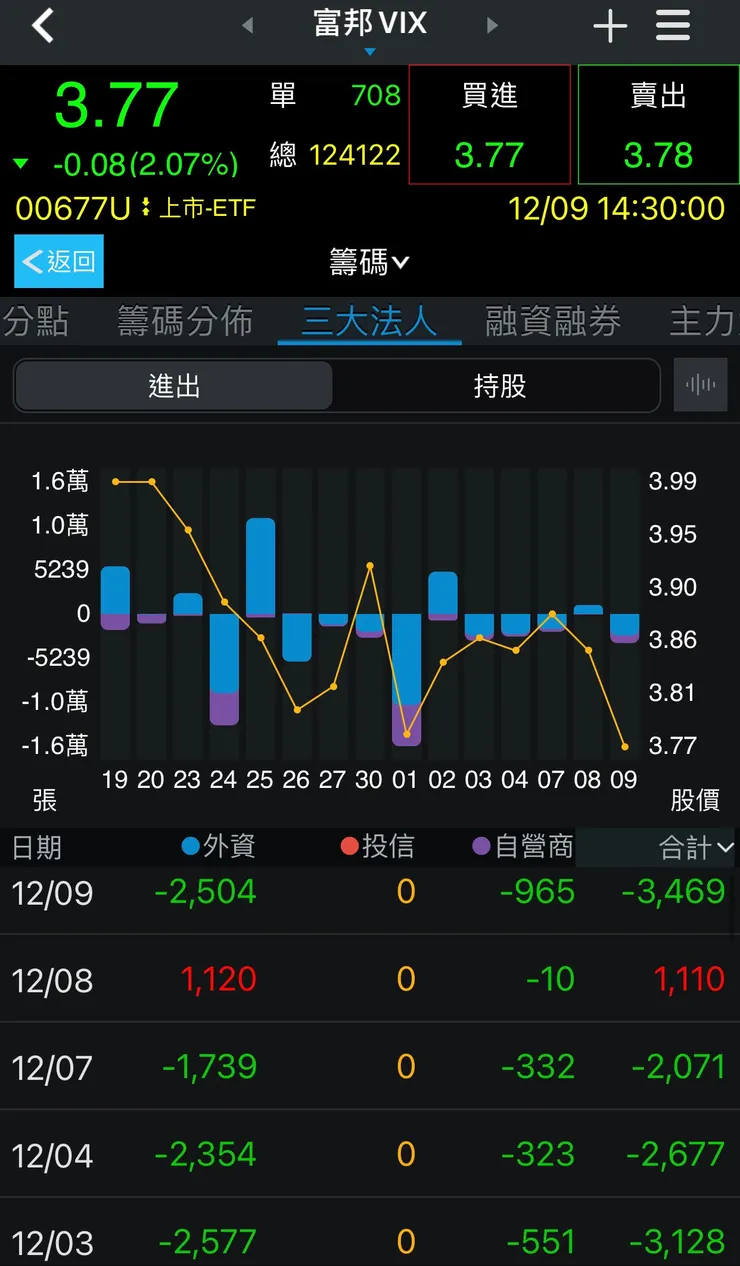
Task: Navigate to next stock with right arrow
Action: [492, 25]
